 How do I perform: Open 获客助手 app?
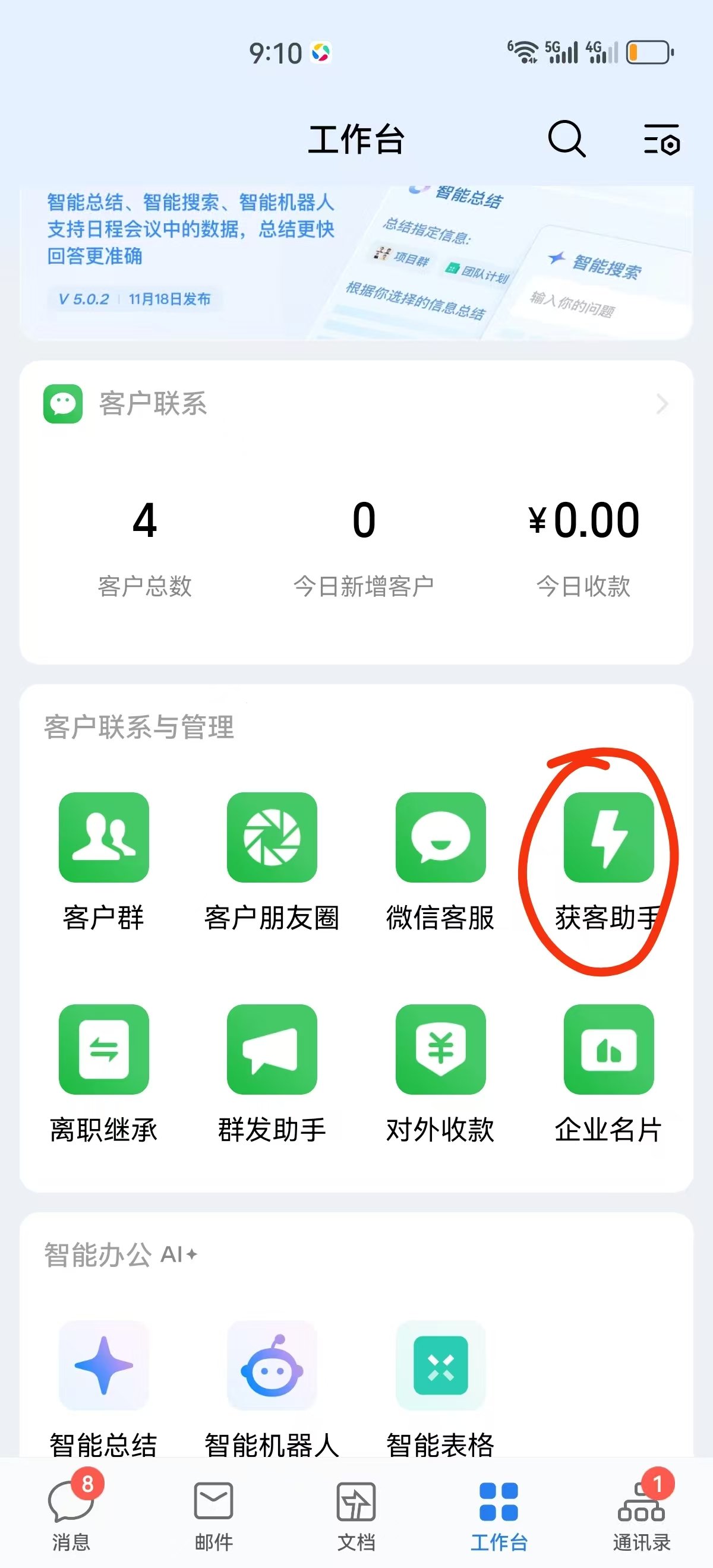click(608, 837)
